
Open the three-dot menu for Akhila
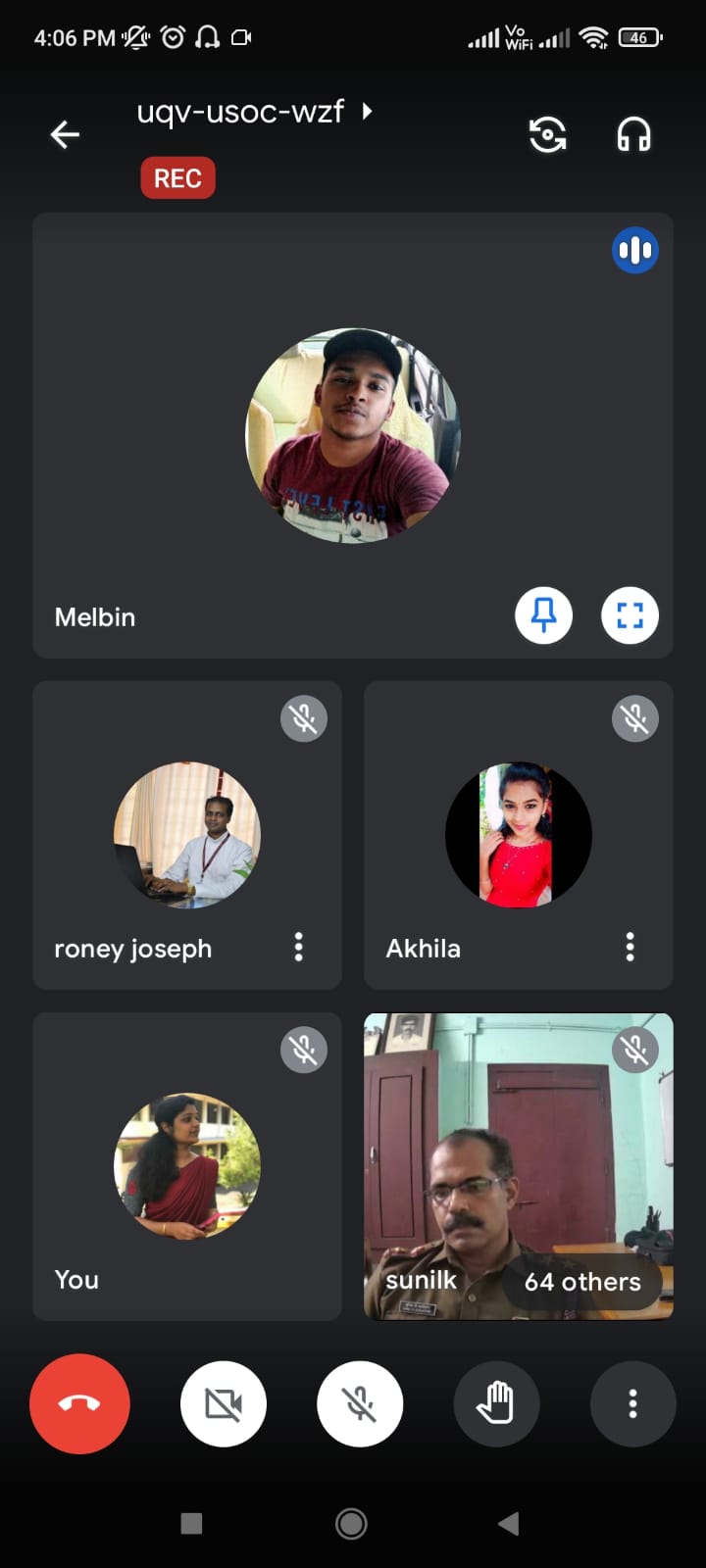pyautogui.click(x=630, y=947)
